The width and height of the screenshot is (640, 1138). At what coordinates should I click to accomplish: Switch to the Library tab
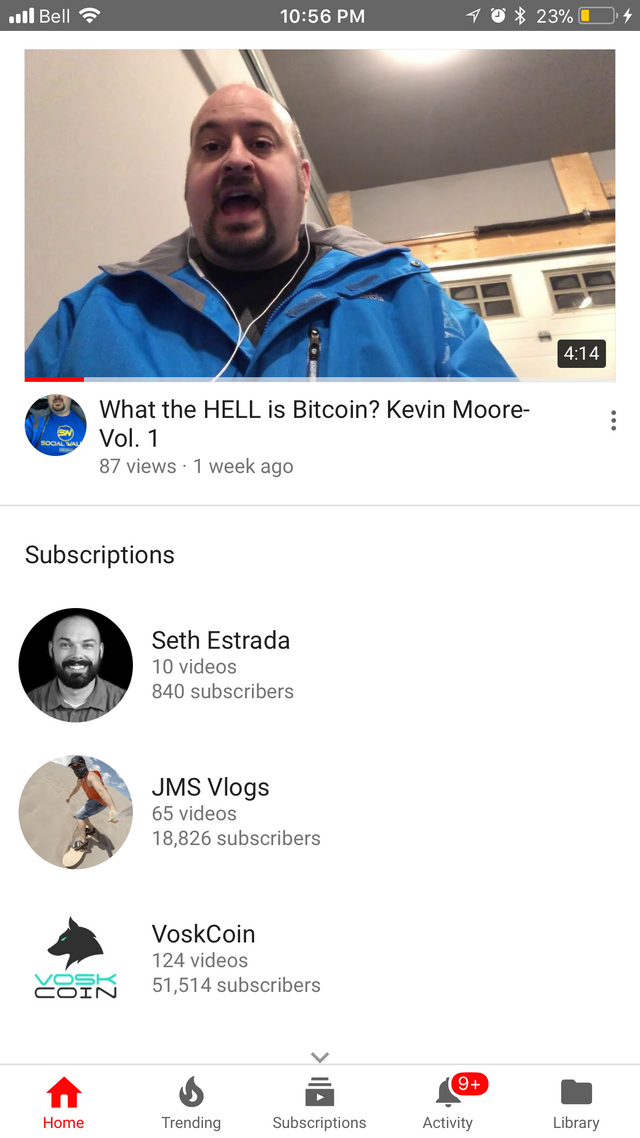coord(576,1102)
